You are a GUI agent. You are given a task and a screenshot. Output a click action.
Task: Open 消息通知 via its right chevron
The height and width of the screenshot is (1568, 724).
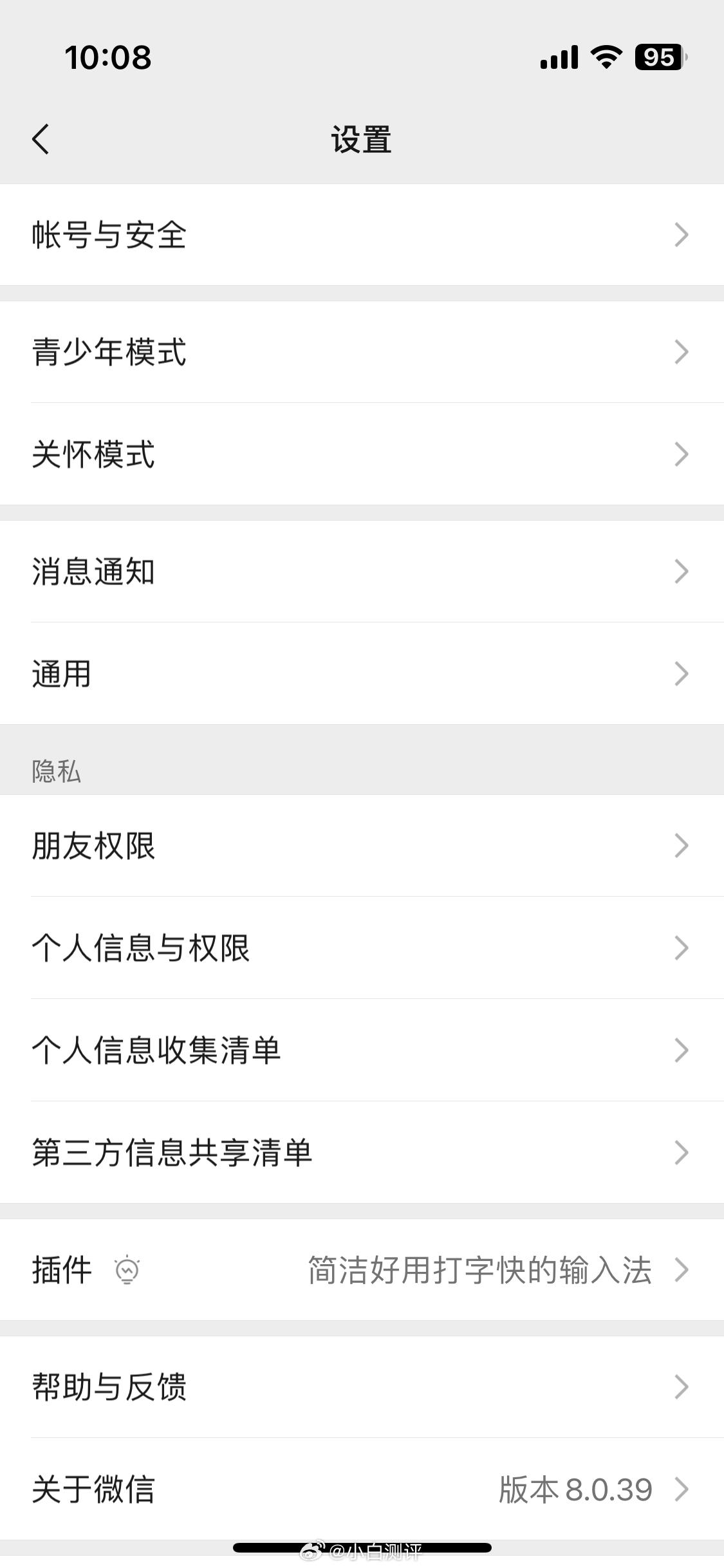[682, 571]
